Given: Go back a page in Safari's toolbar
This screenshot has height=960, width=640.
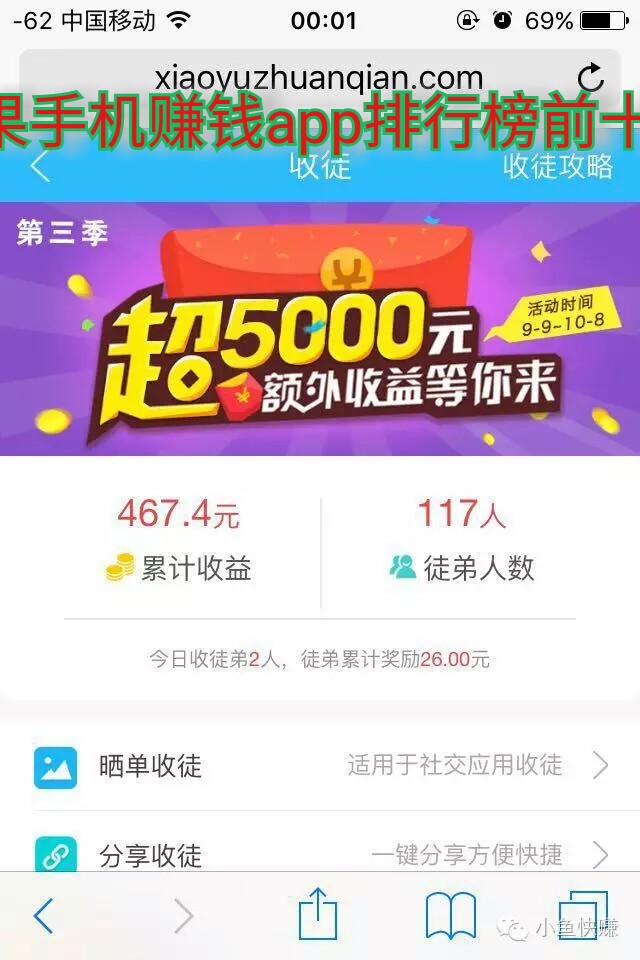Looking at the screenshot, I should click(x=43, y=915).
